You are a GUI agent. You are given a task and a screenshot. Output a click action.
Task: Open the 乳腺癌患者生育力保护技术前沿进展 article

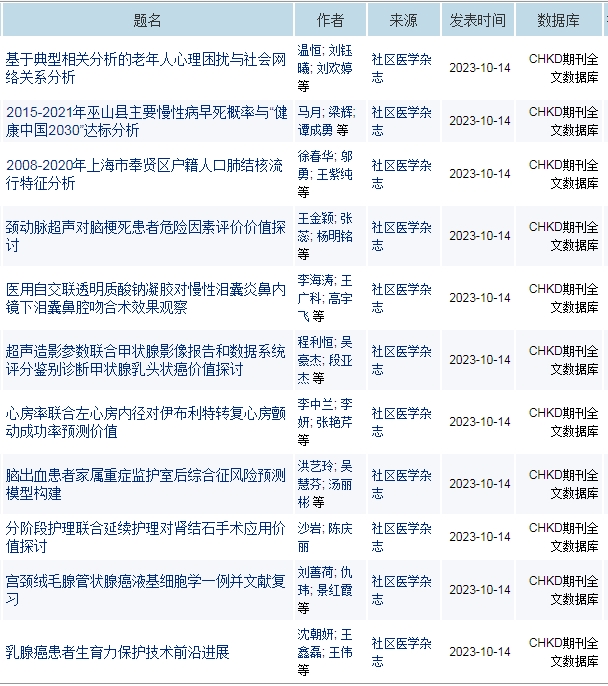point(117,653)
